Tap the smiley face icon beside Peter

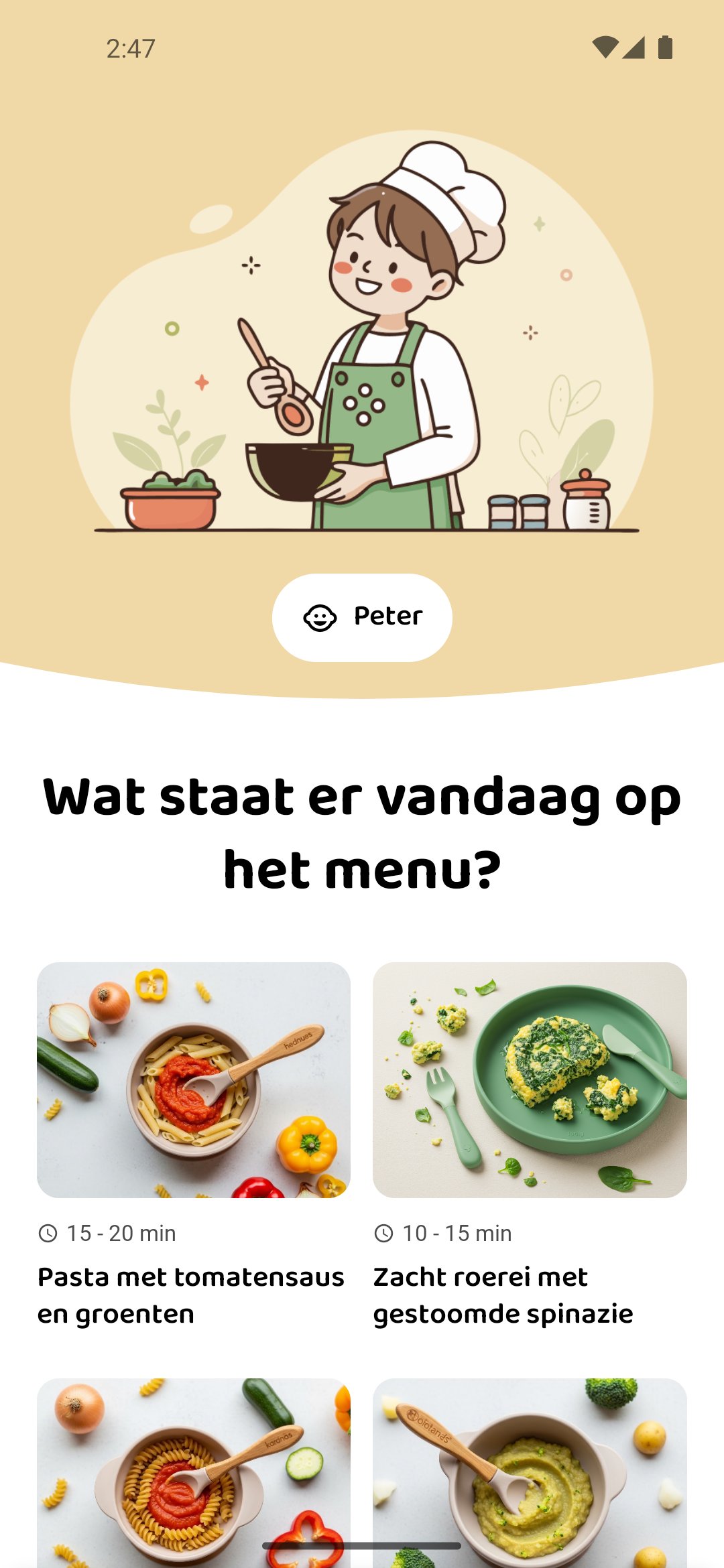pyautogui.click(x=320, y=617)
